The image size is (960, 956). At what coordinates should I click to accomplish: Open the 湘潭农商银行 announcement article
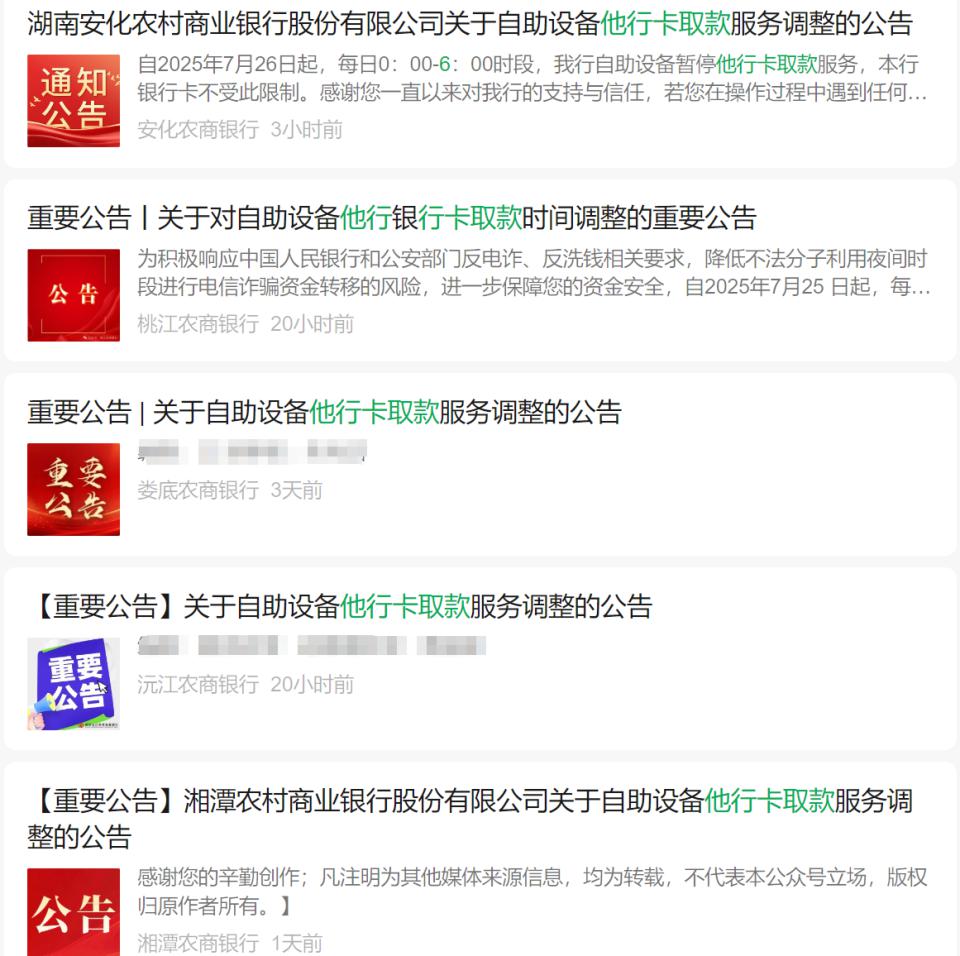pos(469,802)
